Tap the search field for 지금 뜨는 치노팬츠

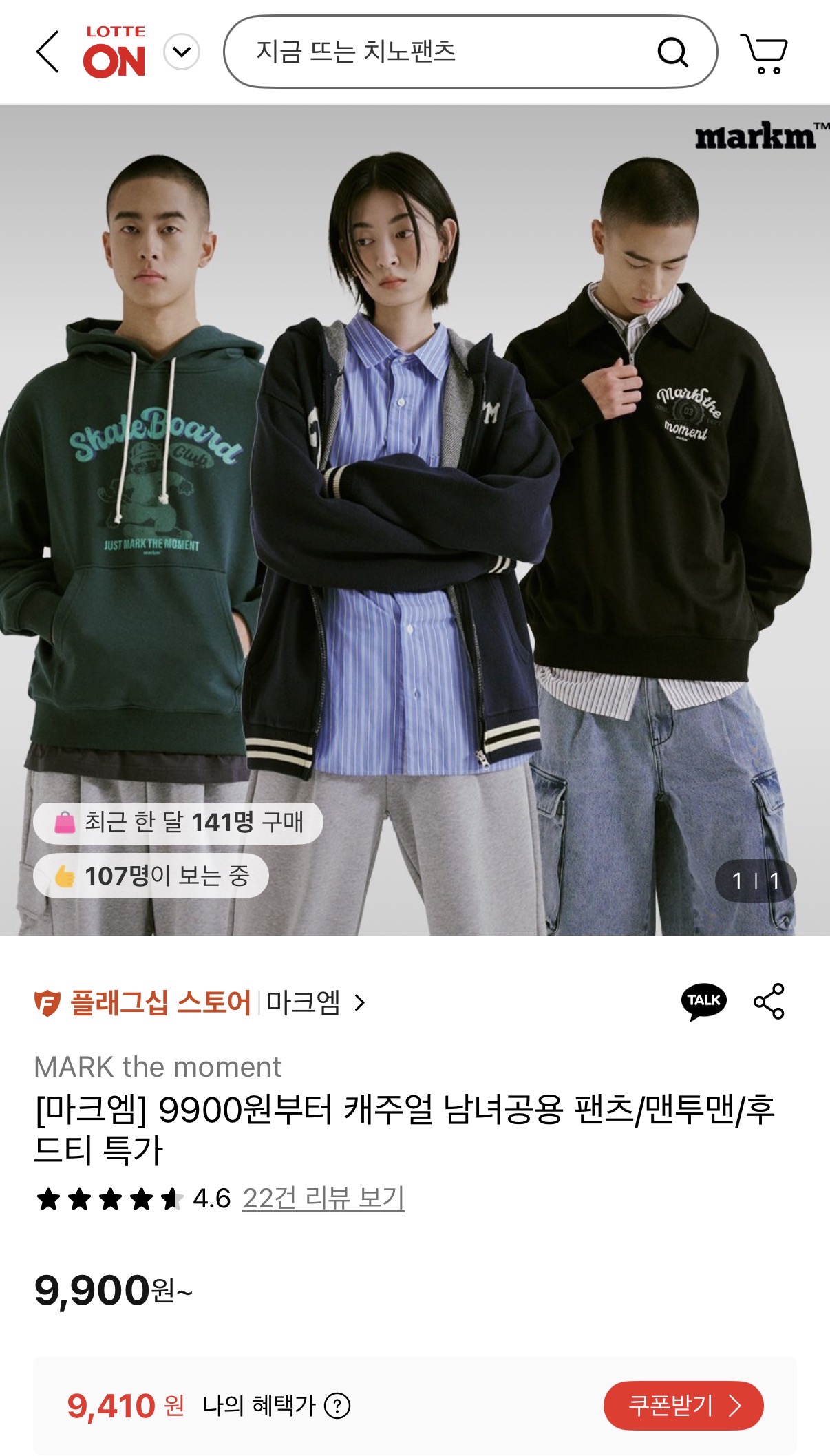(440, 52)
